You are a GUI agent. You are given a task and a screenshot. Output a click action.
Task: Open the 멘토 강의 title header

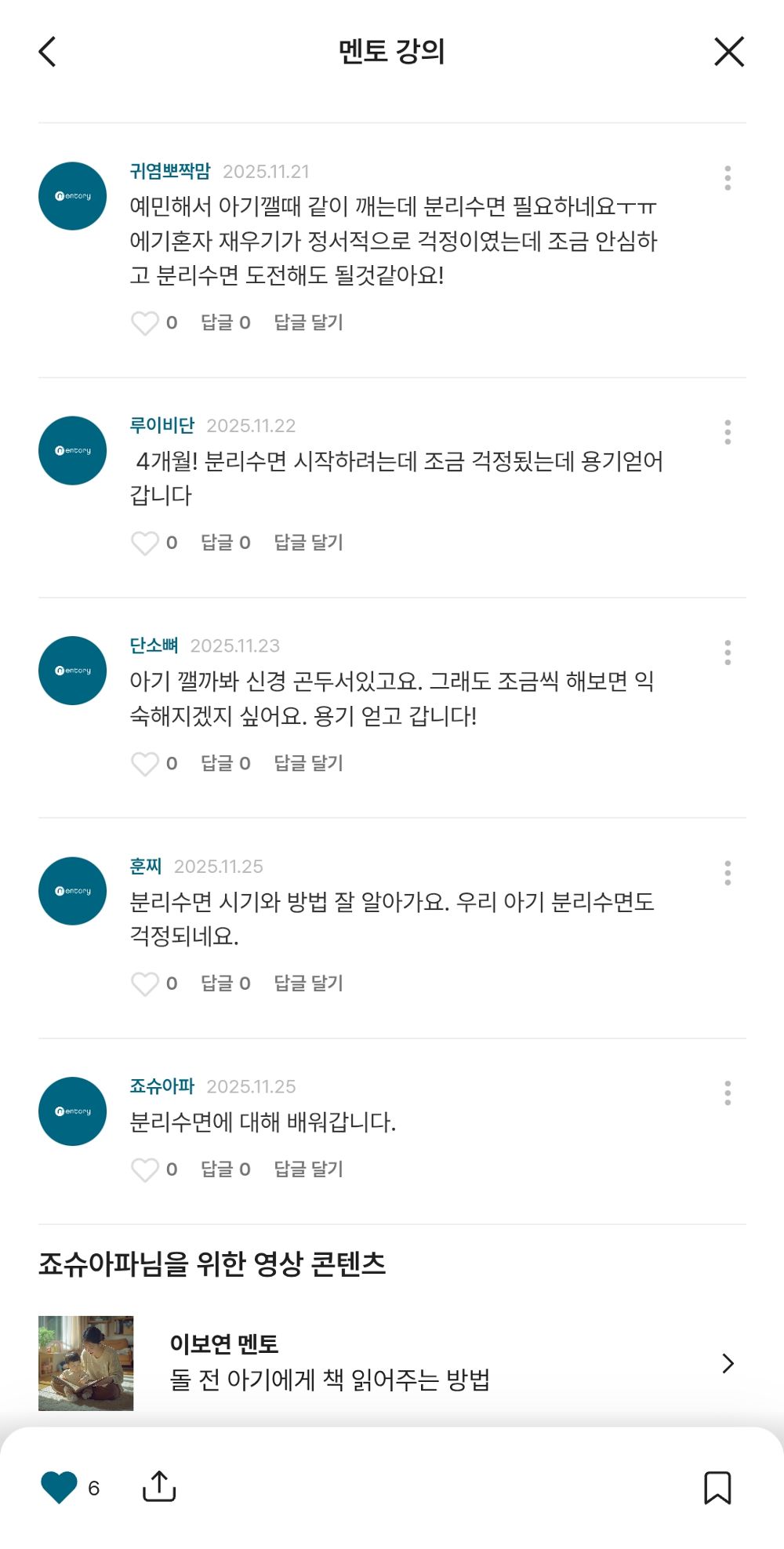391,51
